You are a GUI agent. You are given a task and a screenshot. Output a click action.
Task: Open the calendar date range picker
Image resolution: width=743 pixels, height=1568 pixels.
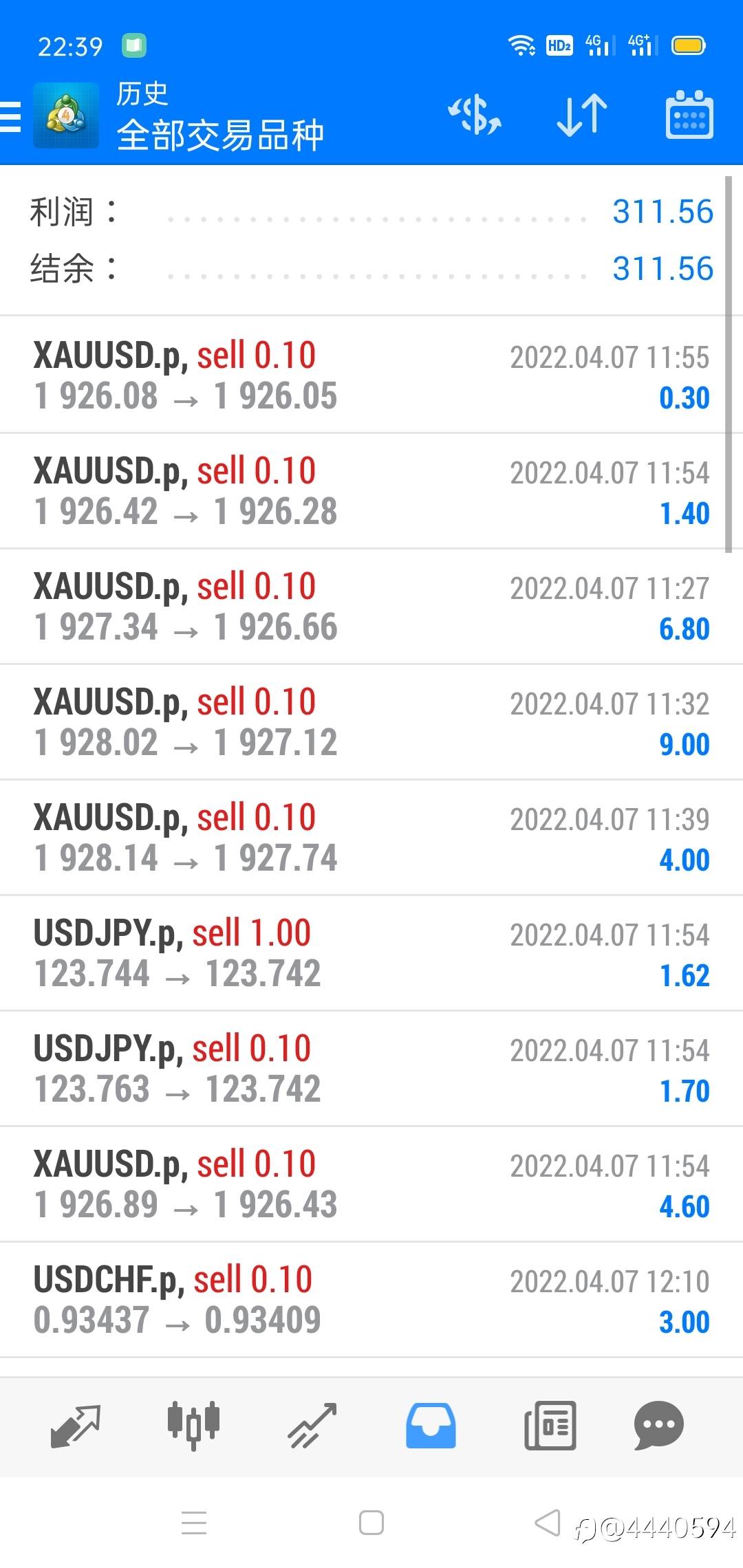pos(689,115)
